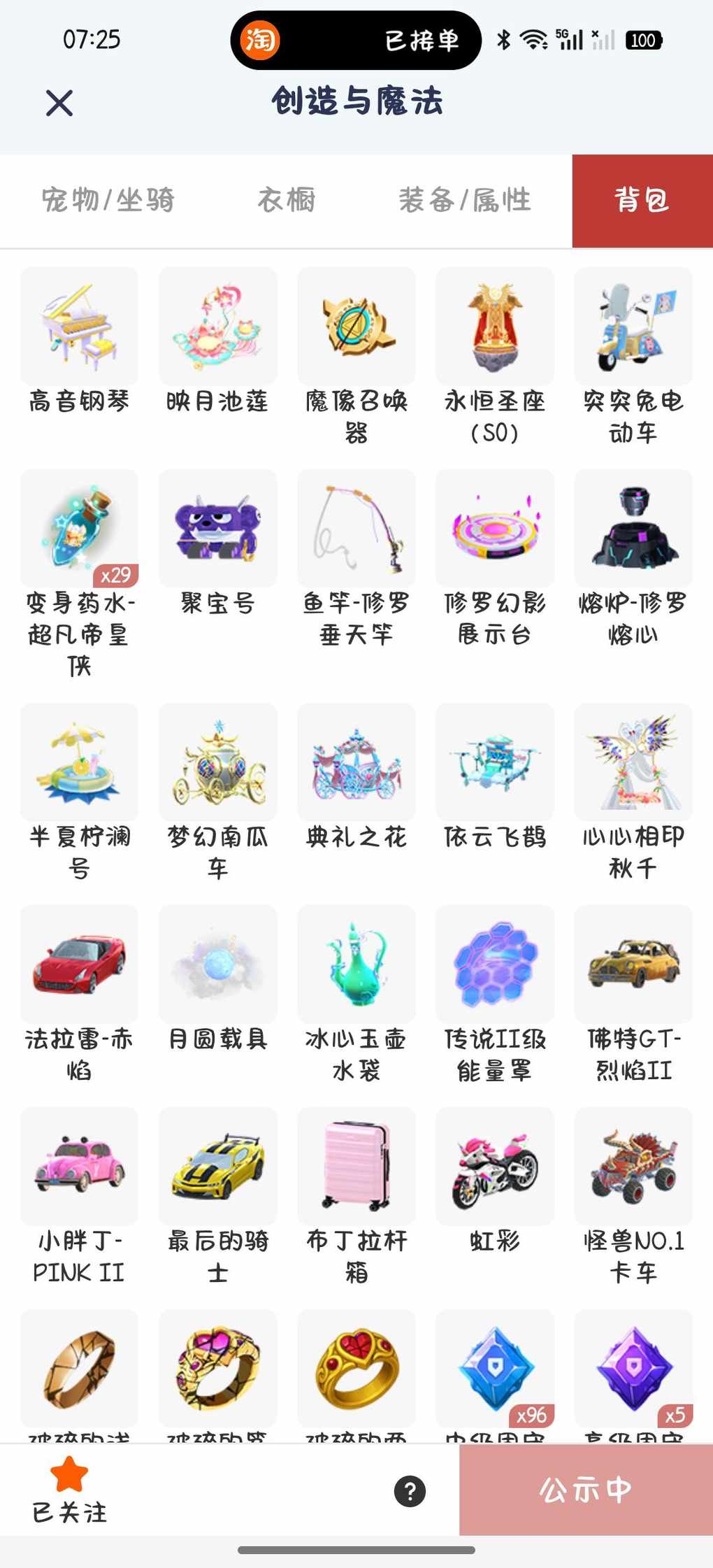Open the 魔像召唤器 item
713x1568 pixels.
356,357
